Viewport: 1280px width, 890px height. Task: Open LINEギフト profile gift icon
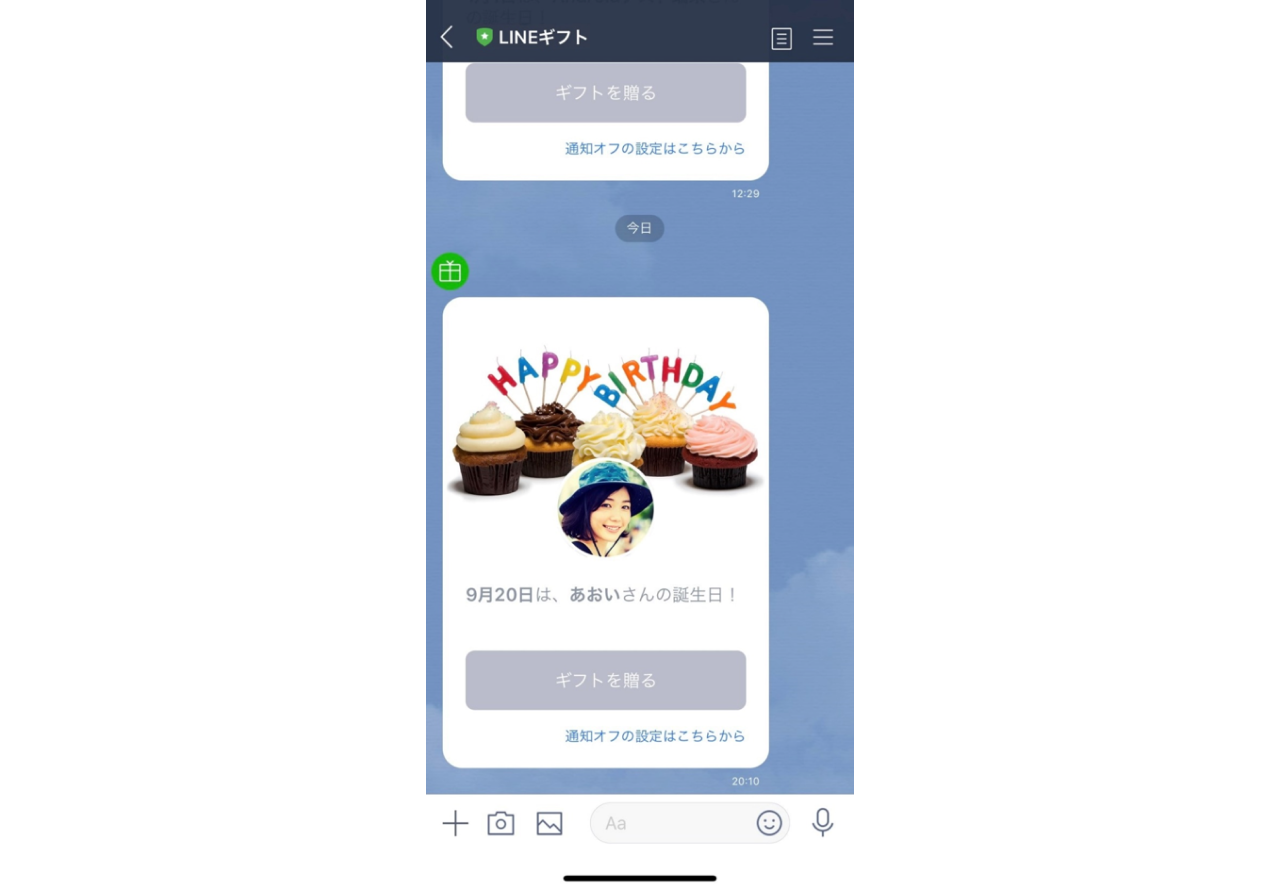point(450,271)
